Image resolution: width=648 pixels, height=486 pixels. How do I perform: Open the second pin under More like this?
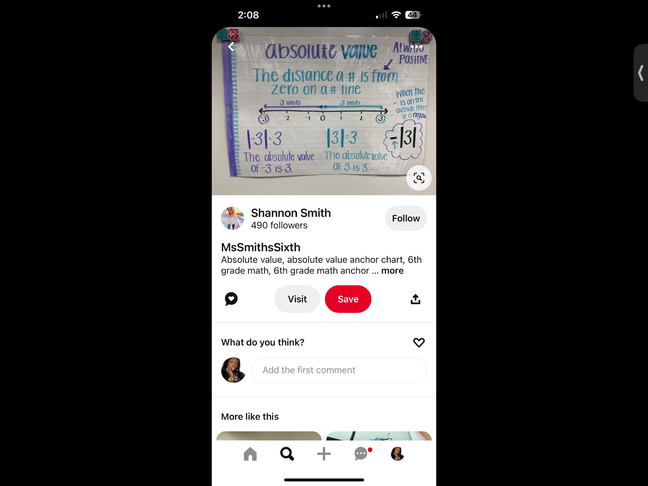pos(378,436)
